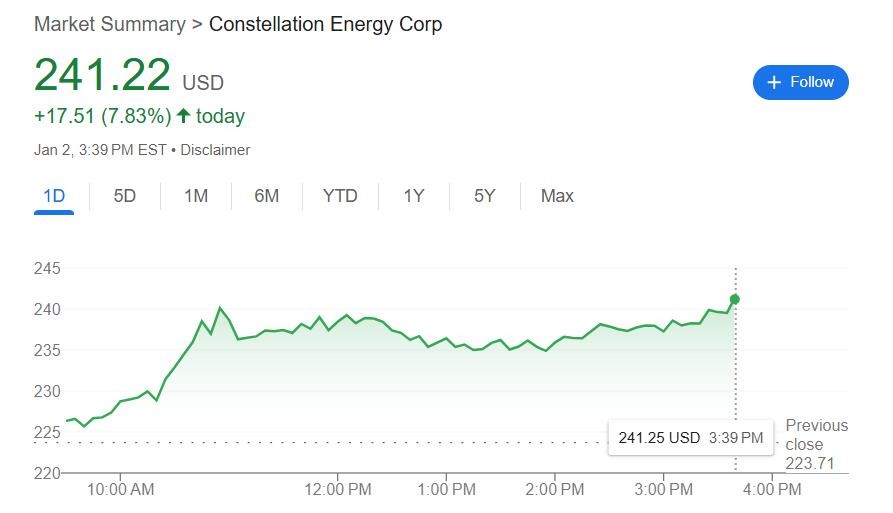
Task: Go to the Market Summary breadcrumb
Action: (x=109, y=24)
